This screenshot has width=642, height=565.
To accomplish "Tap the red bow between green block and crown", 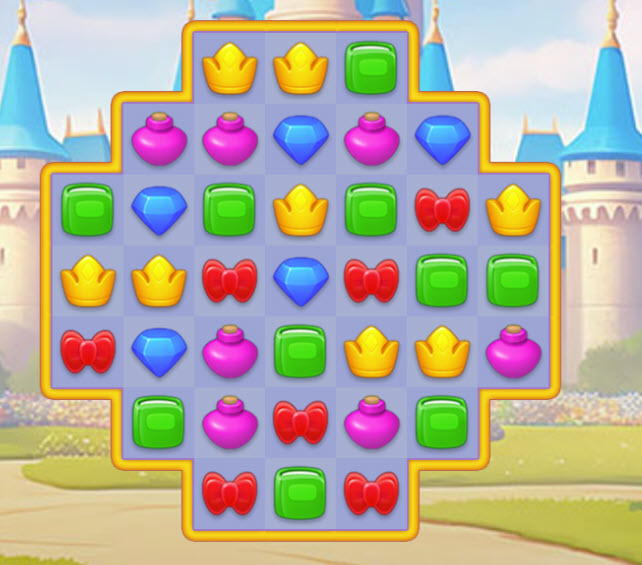I will click(x=441, y=210).
